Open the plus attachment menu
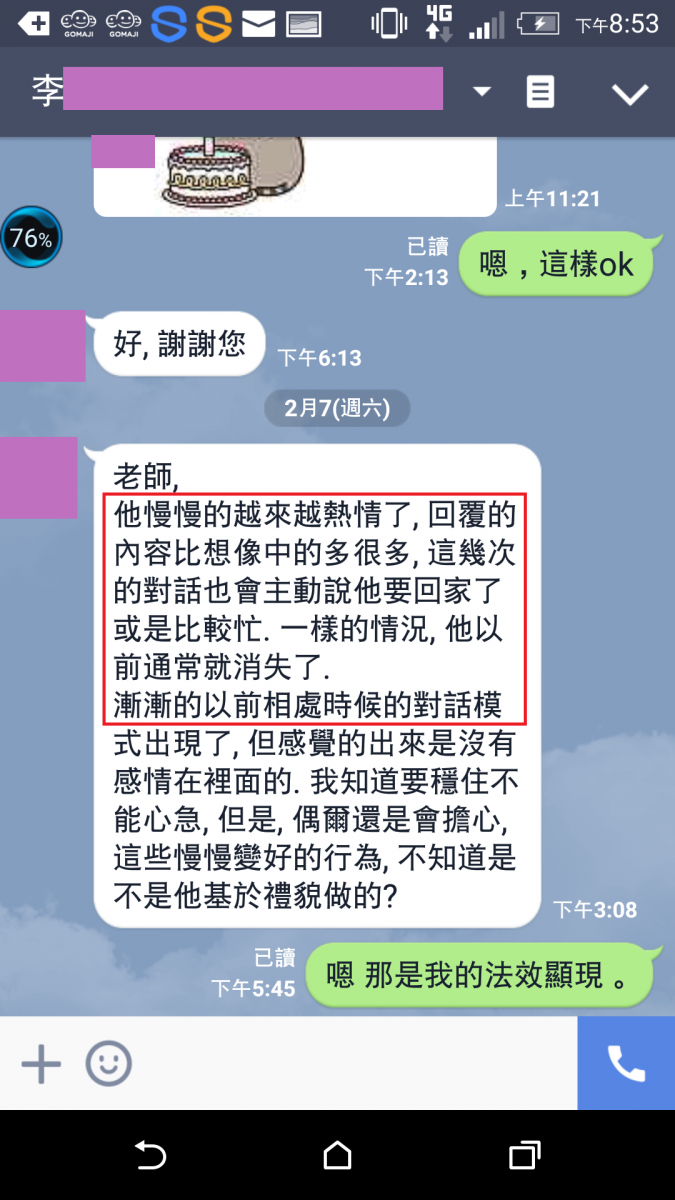 [x=41, y=1064]
